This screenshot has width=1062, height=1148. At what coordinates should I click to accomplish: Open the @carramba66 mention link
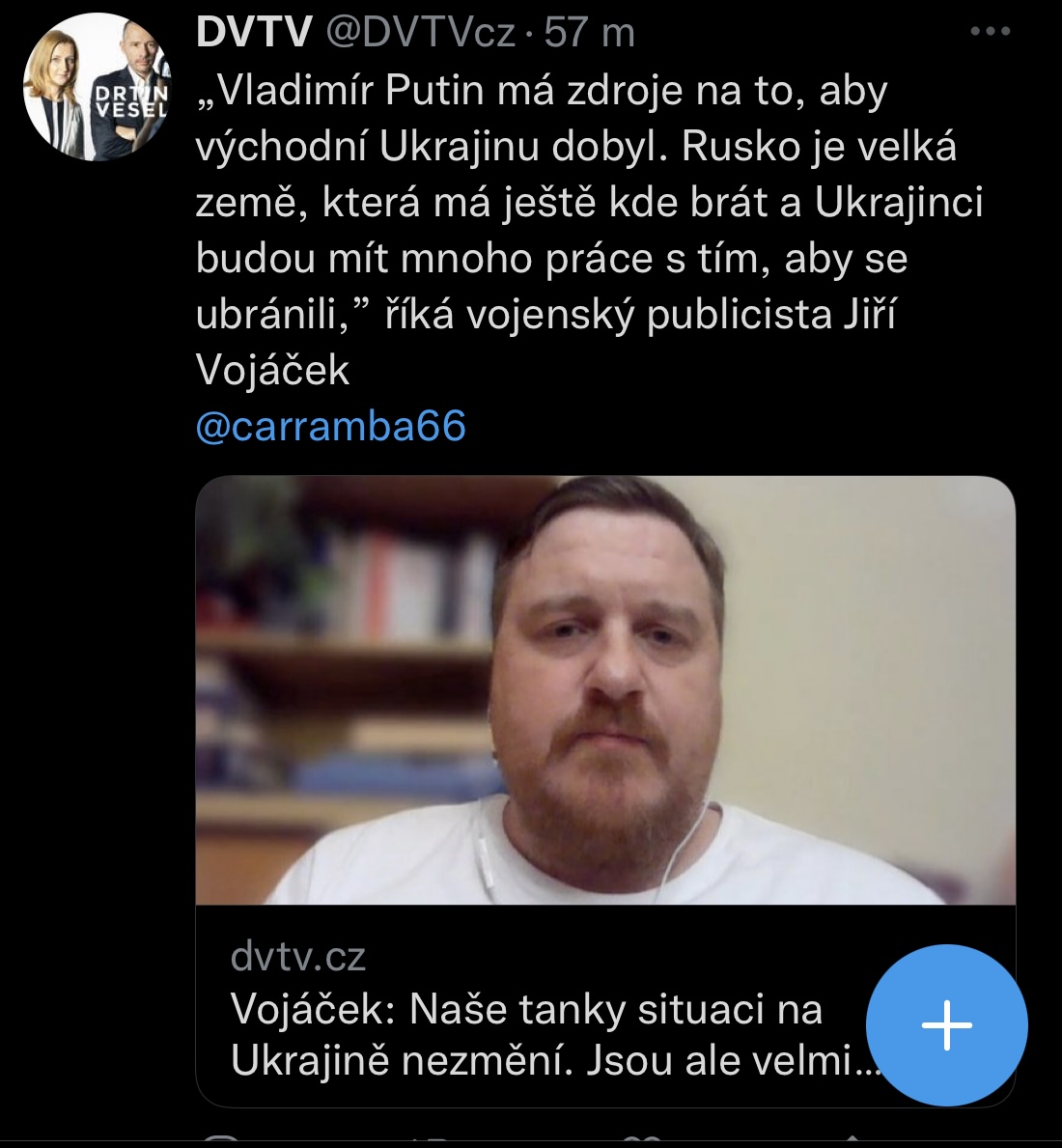[x=331, y=426]
